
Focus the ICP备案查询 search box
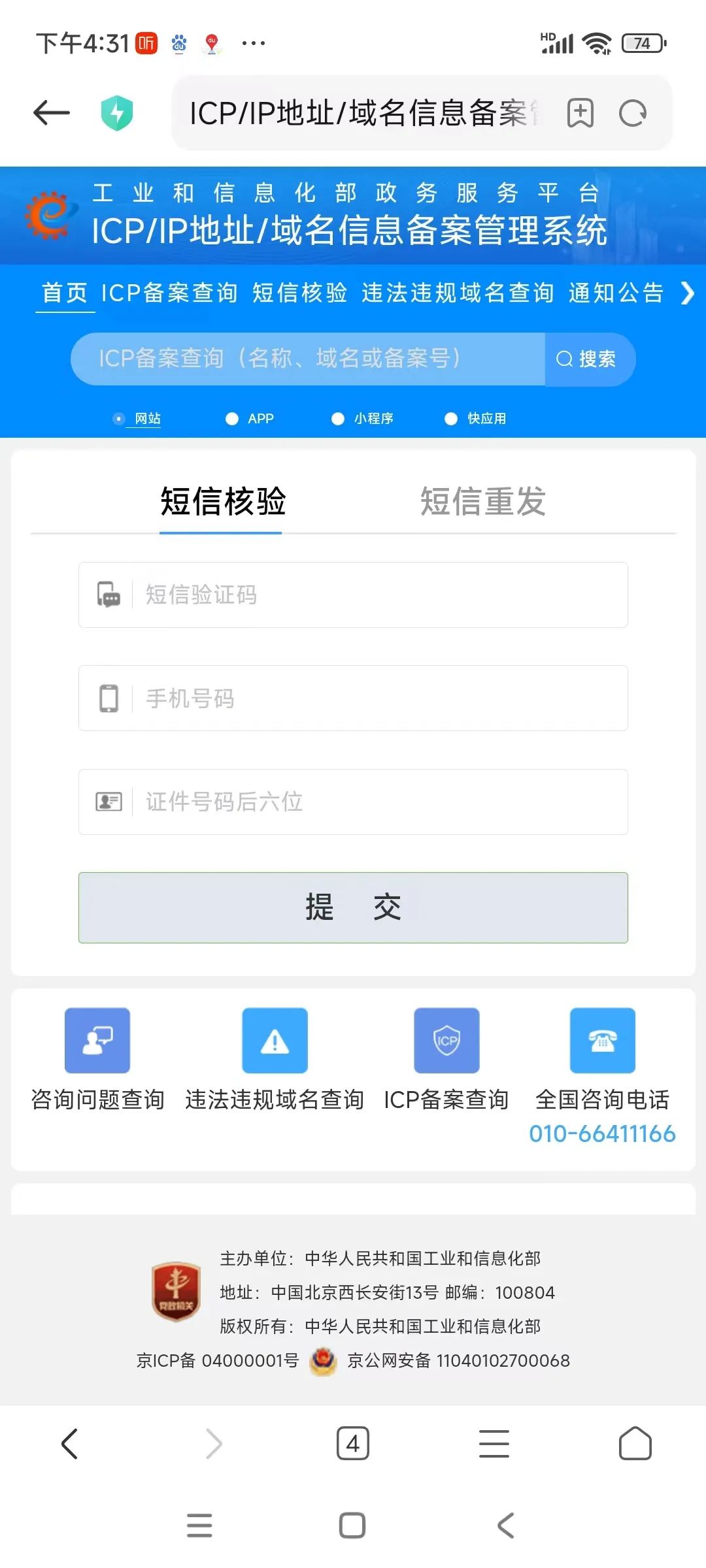[307, 359]
